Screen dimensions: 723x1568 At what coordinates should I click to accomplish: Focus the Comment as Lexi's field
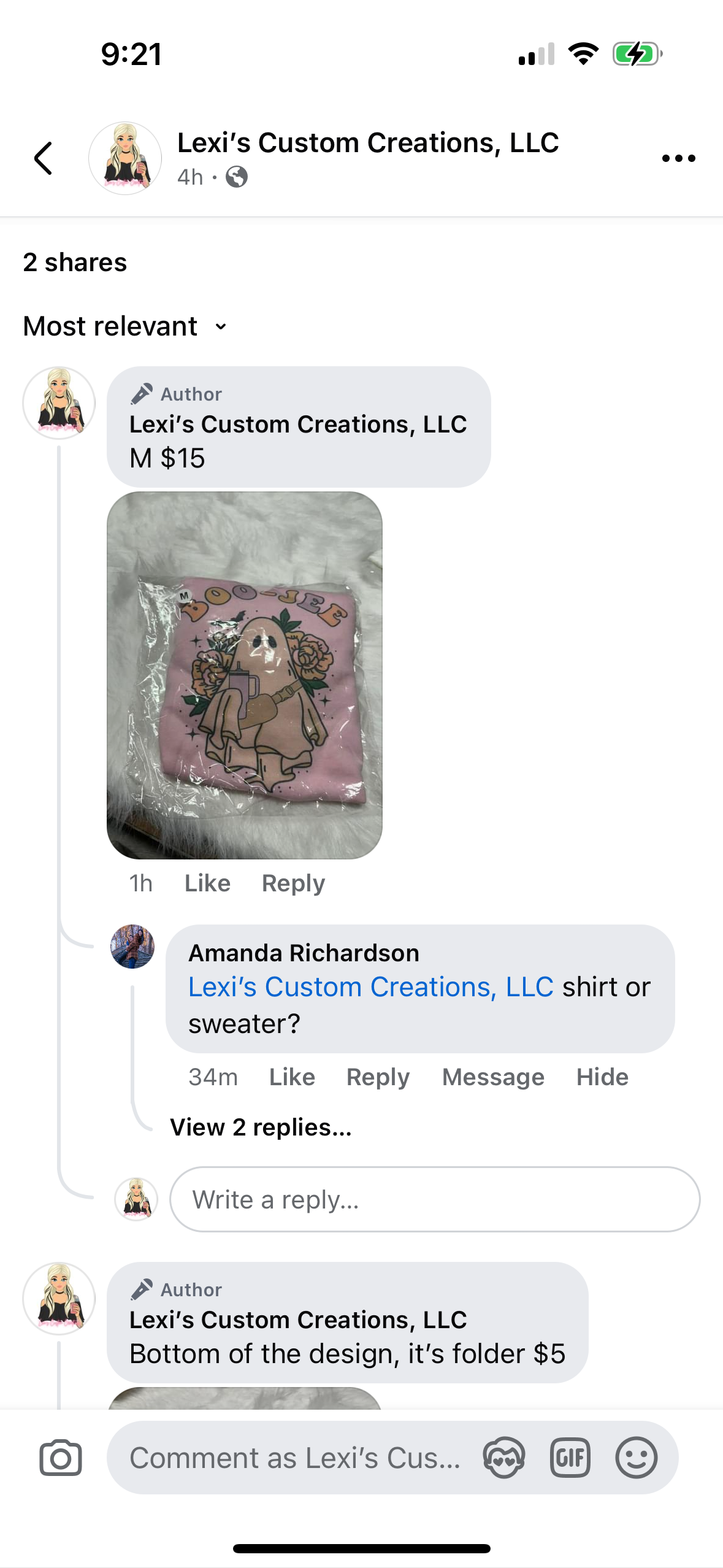[294, 1458]
